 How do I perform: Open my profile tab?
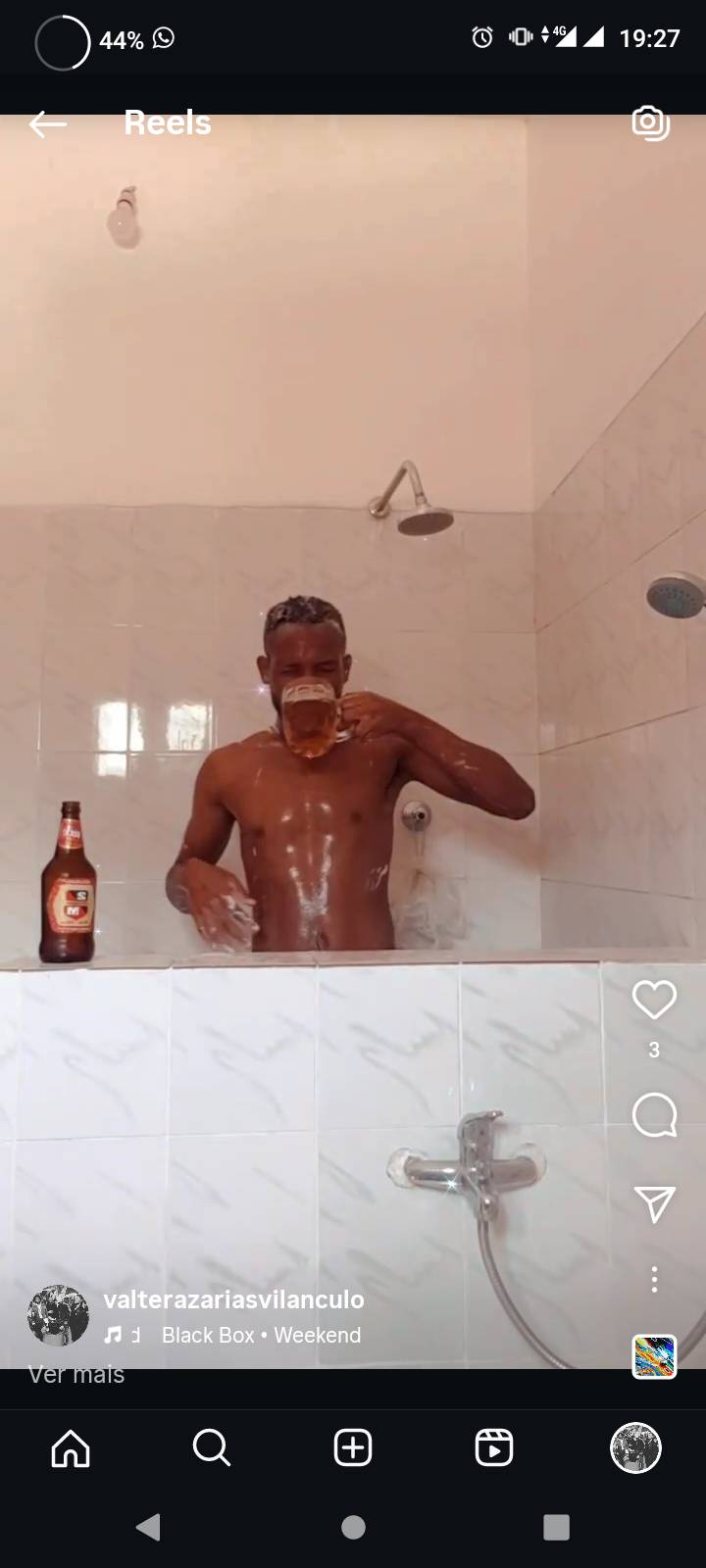[635, 1447]
